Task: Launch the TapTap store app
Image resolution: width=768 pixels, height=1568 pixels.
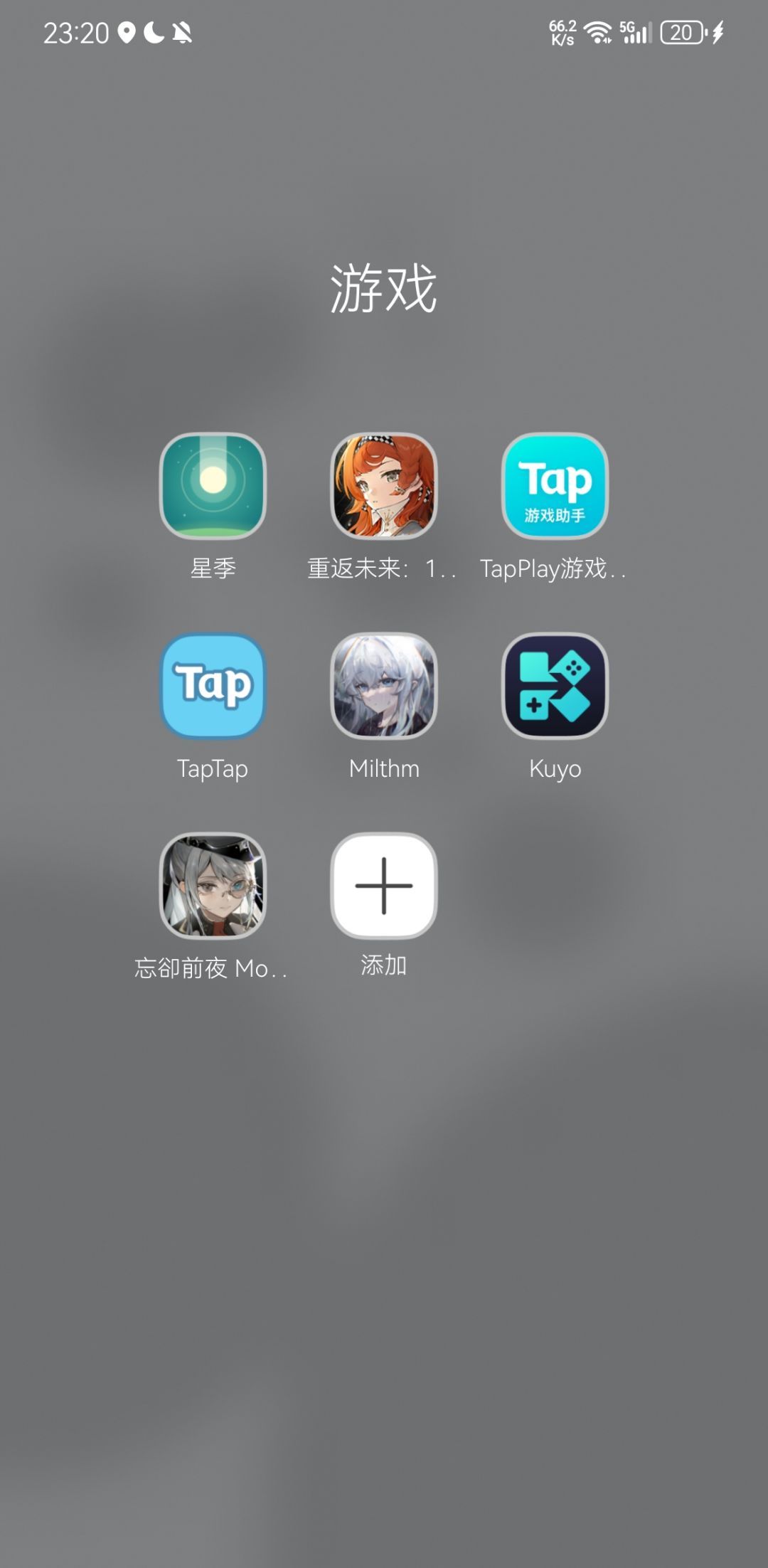Action: [213, 684]
